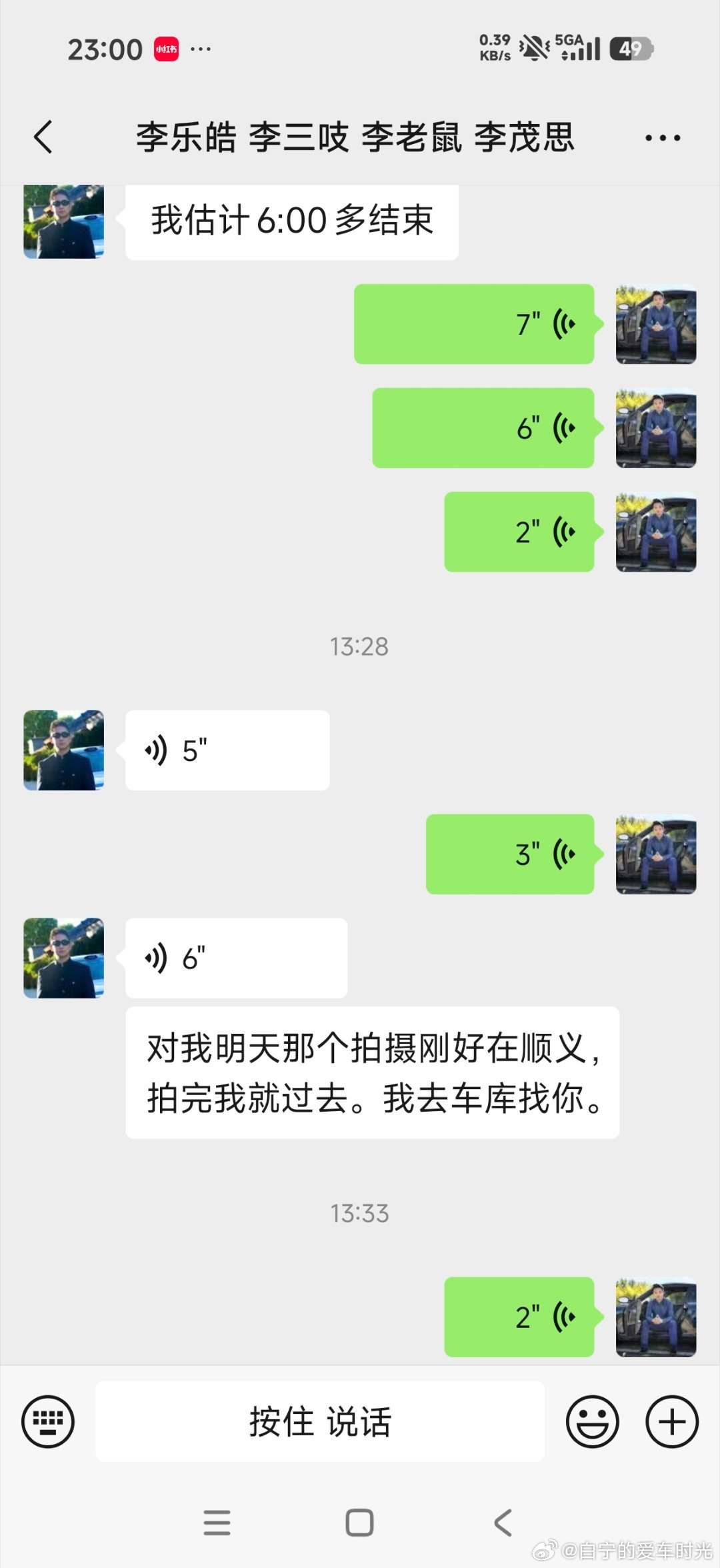Tap the sender's avatar next to the 5" voice message
This screenshot has height=1568, width=720.
point(62,748)
